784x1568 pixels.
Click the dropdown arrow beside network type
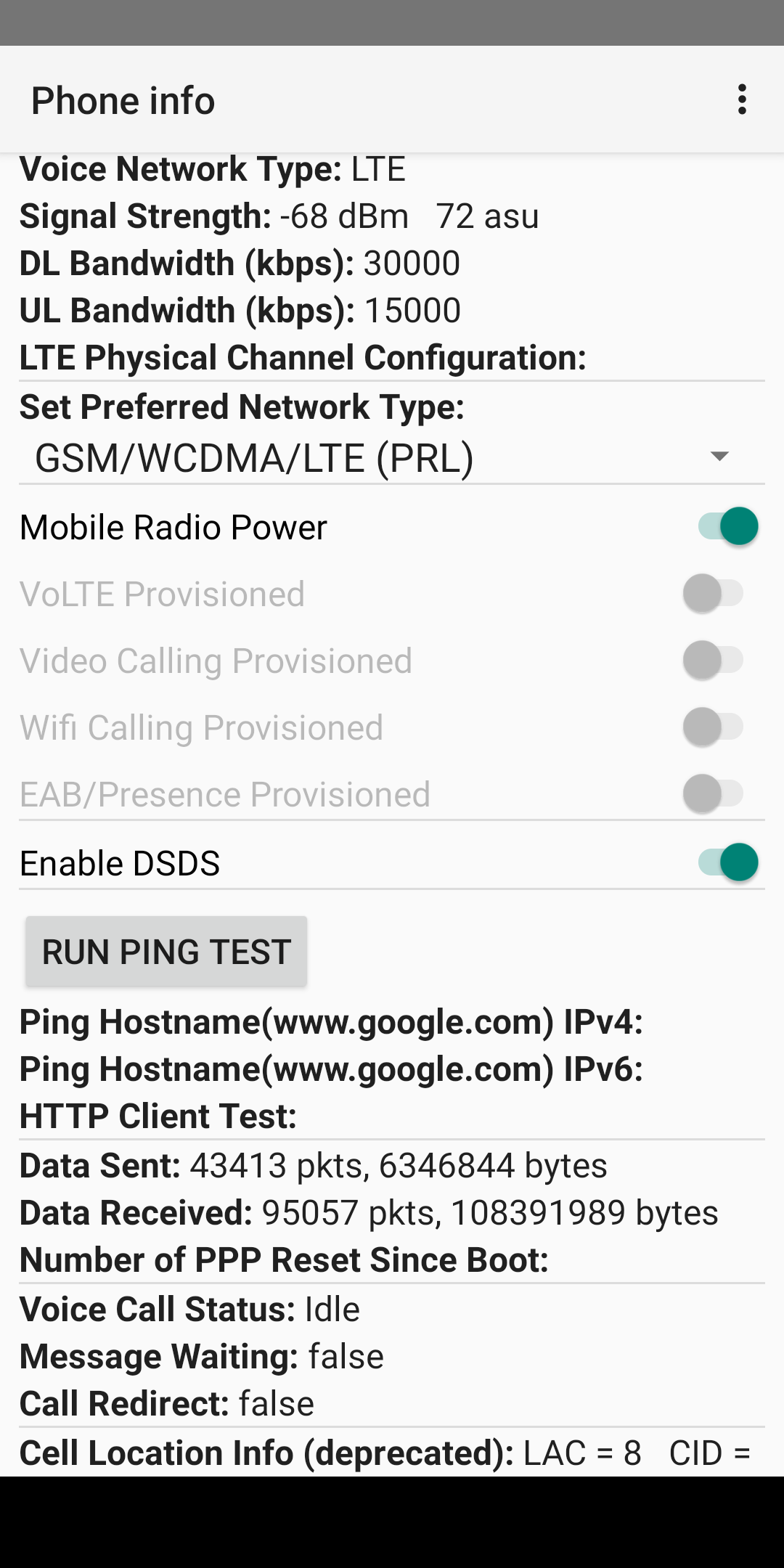point(718,457)
